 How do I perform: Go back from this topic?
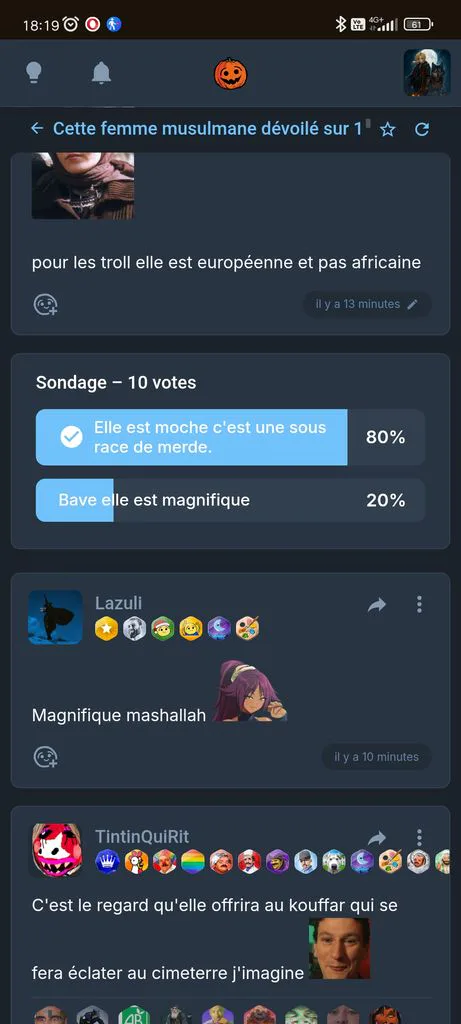click(37, 129)
